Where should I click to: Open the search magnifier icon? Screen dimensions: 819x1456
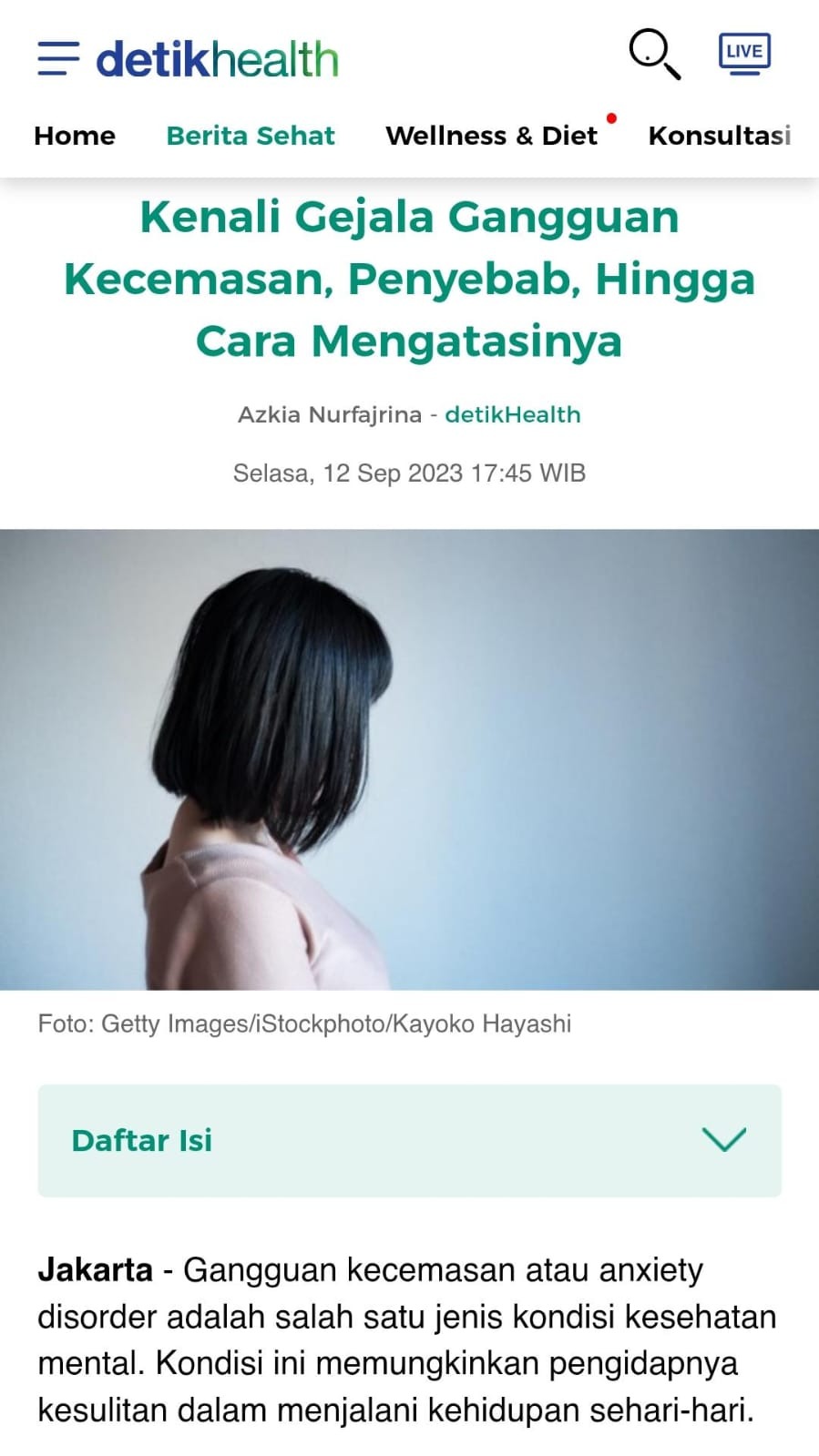(x=654, y=55)
